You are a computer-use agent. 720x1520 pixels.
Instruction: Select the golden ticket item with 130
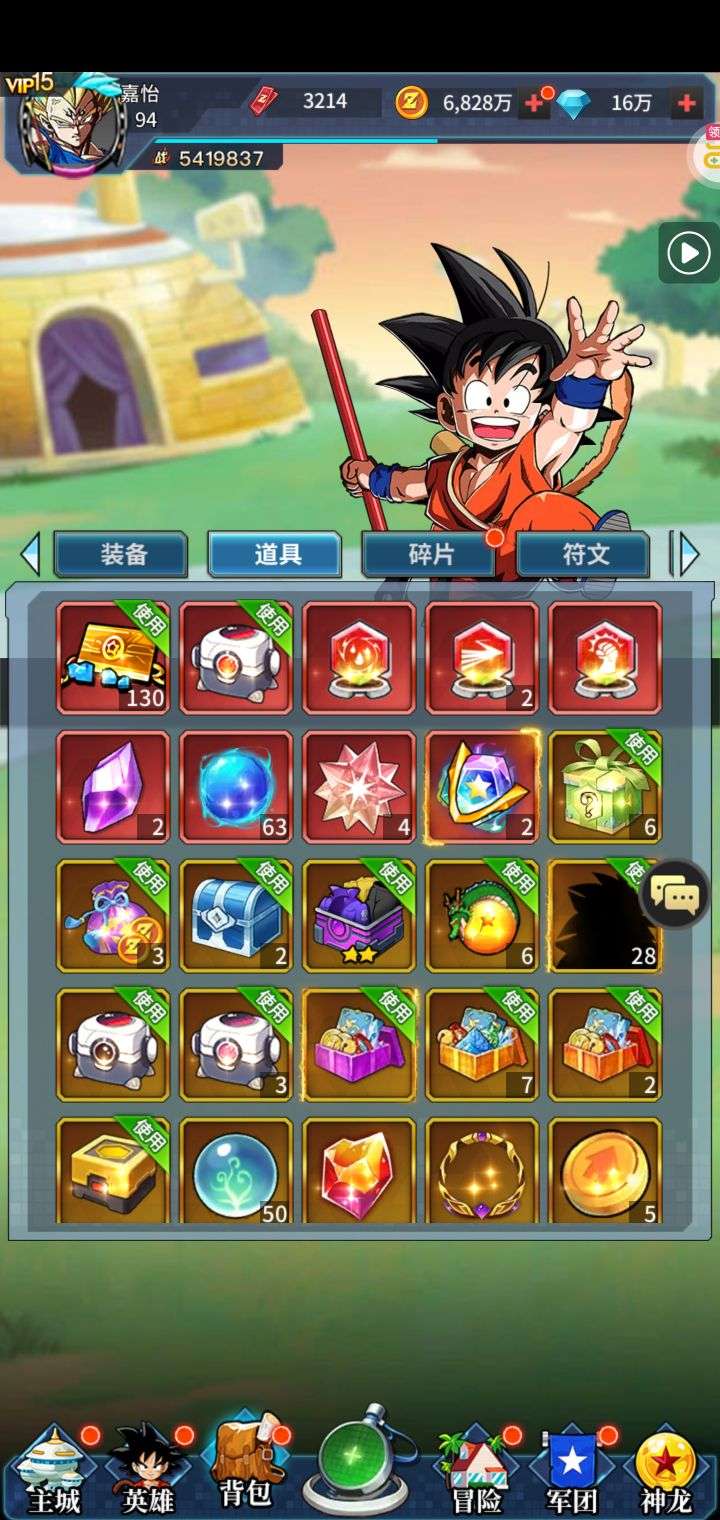tap(113, 657)
